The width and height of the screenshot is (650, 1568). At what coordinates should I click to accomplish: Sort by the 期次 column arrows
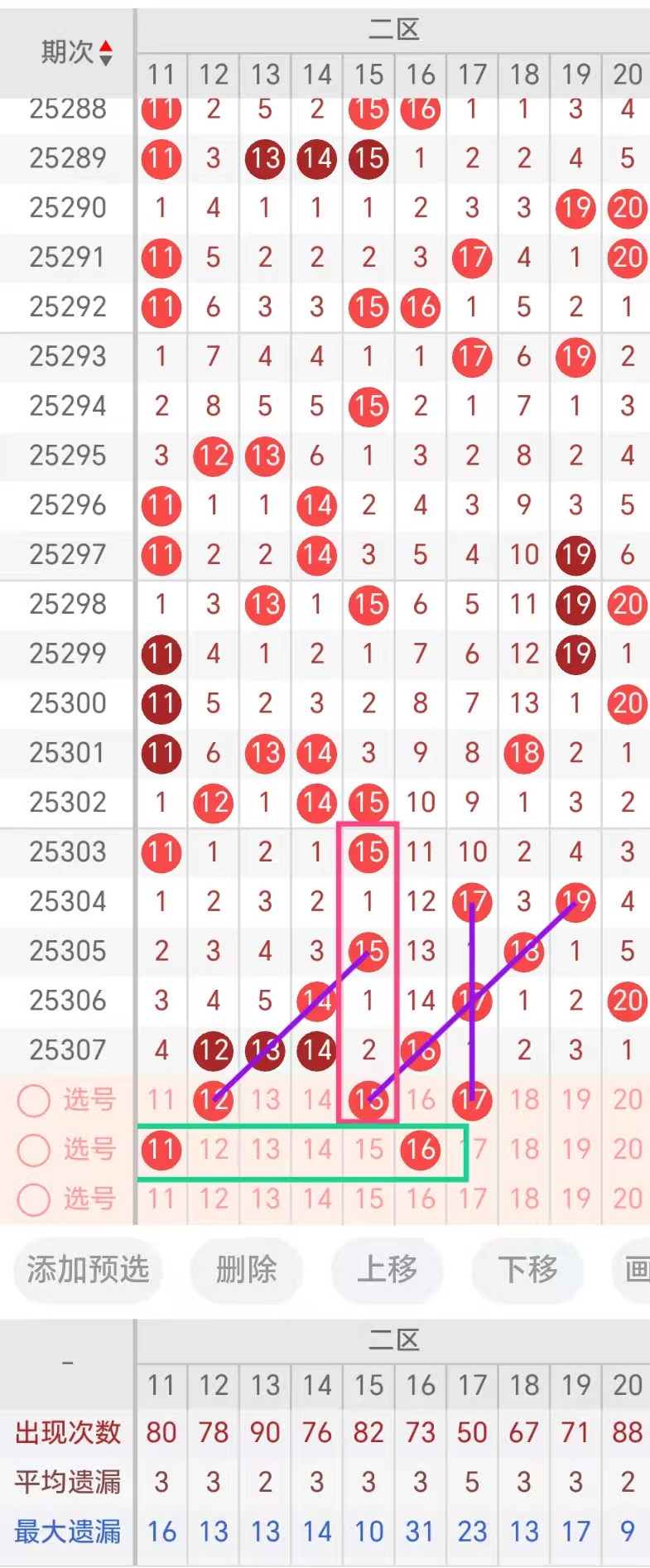coord(105,53)
